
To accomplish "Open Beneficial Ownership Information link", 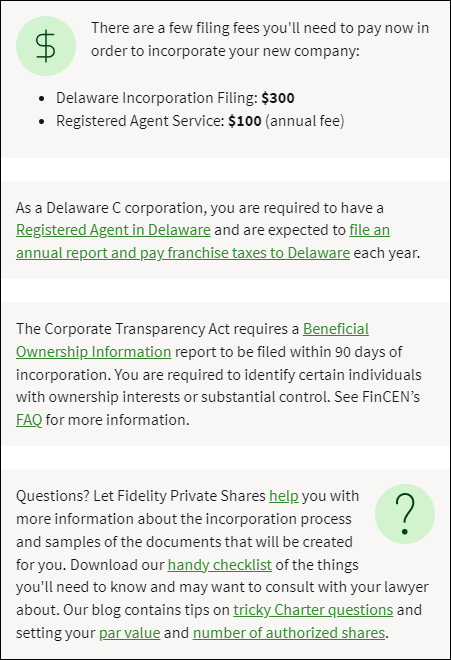I will (x=93, y=352).
